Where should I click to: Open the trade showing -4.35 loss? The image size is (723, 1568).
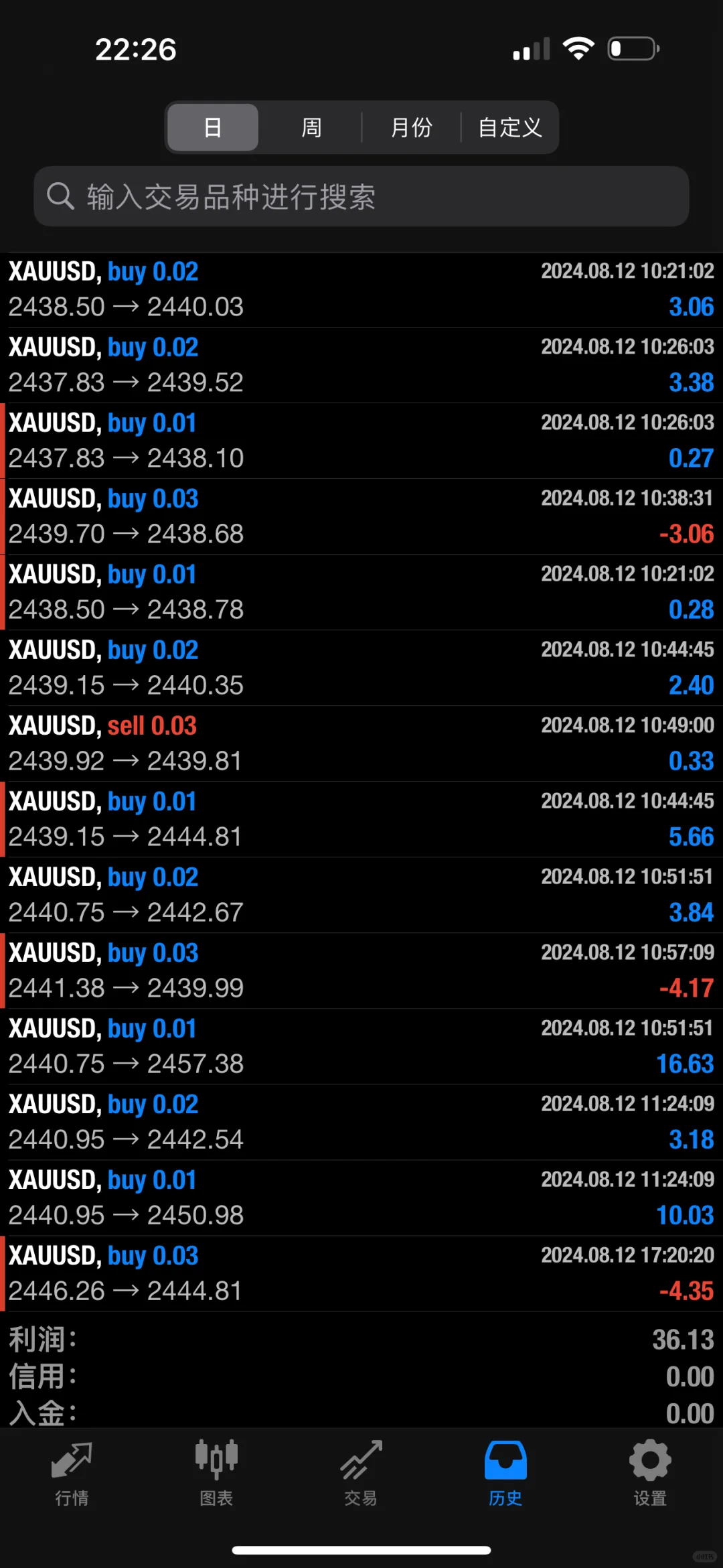[361, 1273]
